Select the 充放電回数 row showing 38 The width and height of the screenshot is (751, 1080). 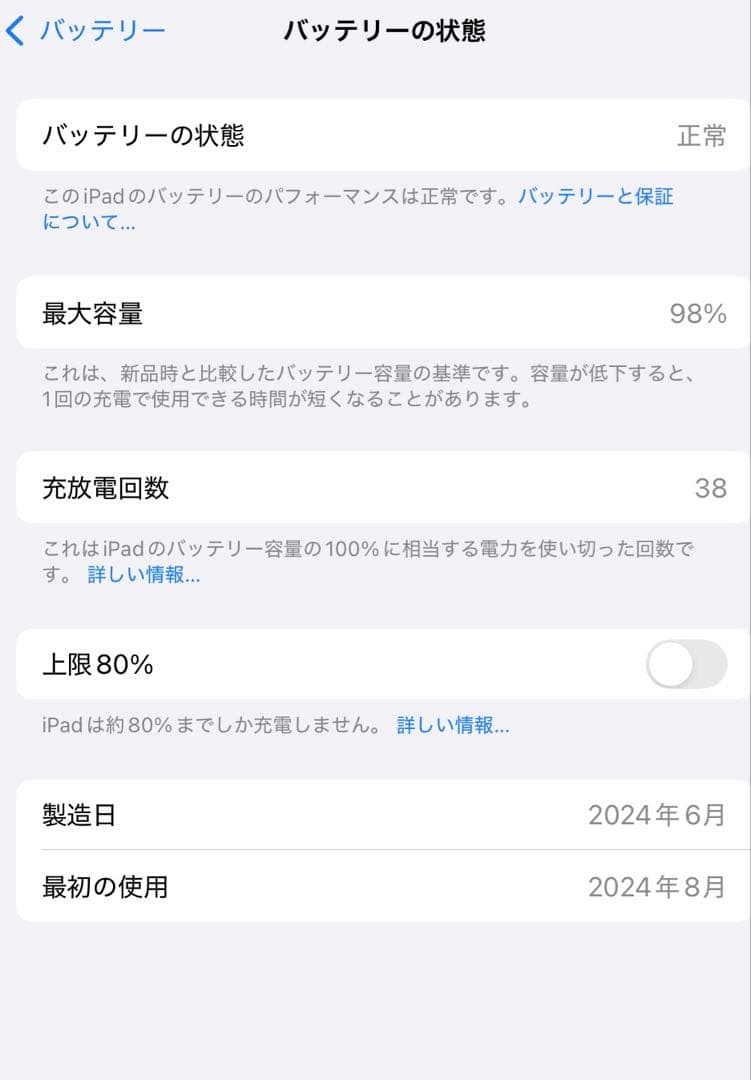coord(375,489)
